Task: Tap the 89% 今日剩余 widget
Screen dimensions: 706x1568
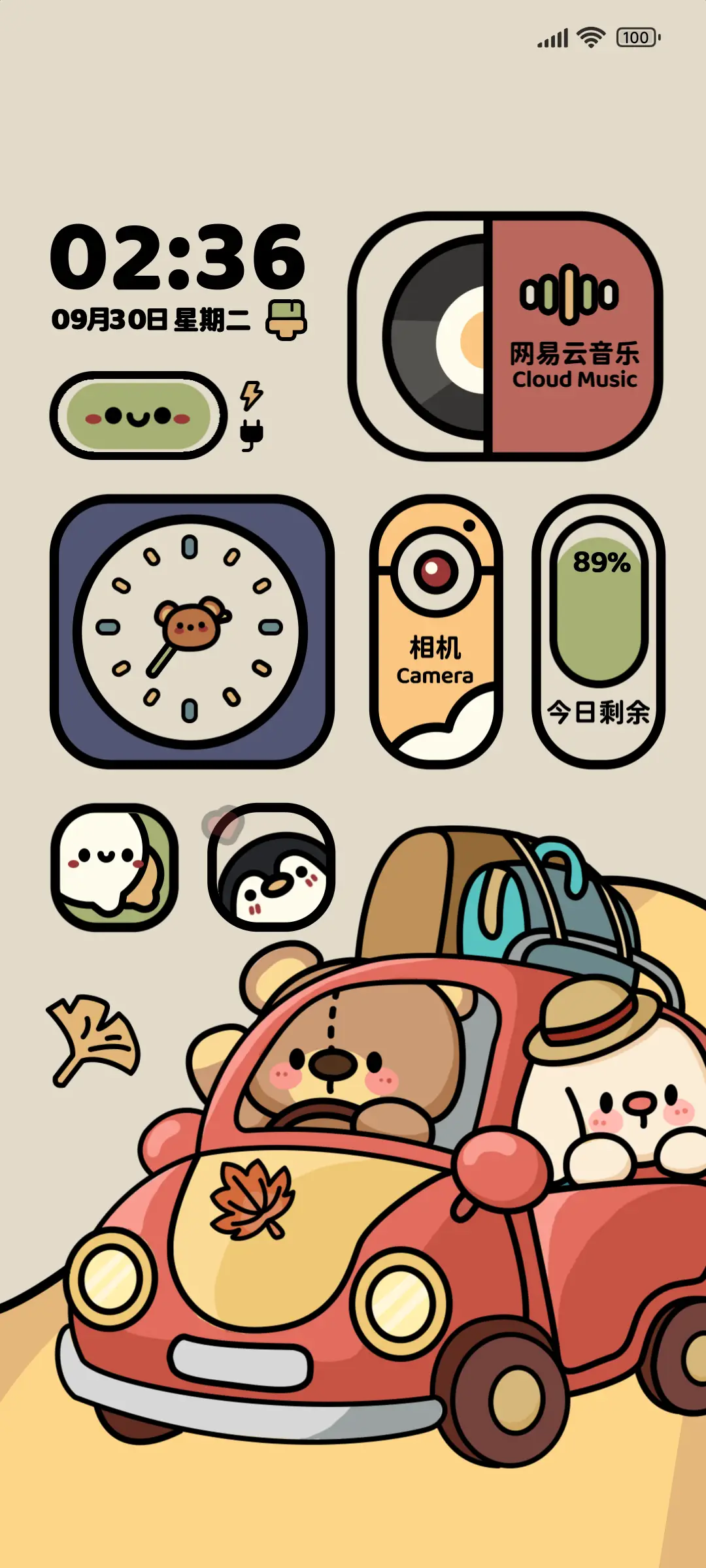Action: (x=598, y=631)
